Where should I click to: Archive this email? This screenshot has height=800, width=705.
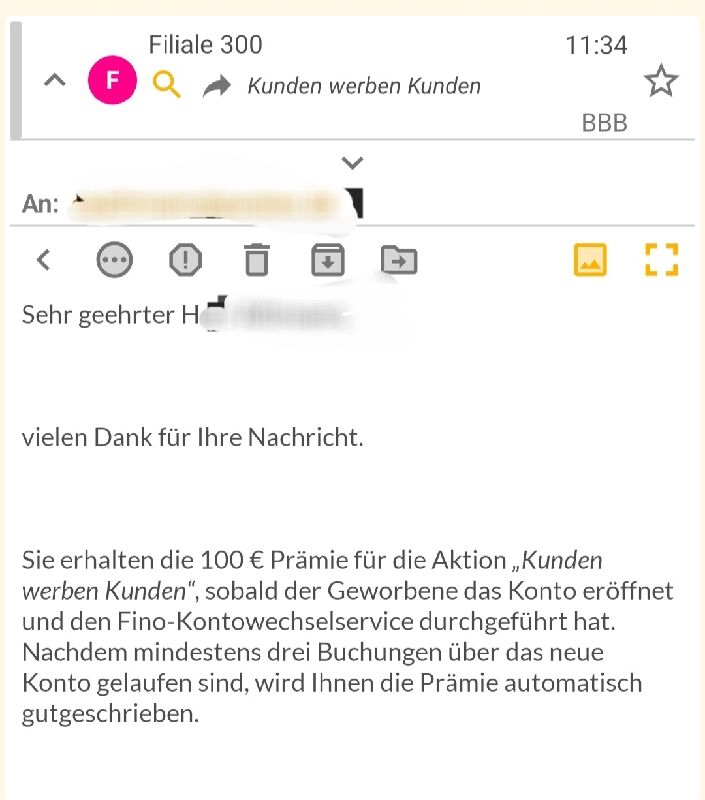click(x=328, y=260)
